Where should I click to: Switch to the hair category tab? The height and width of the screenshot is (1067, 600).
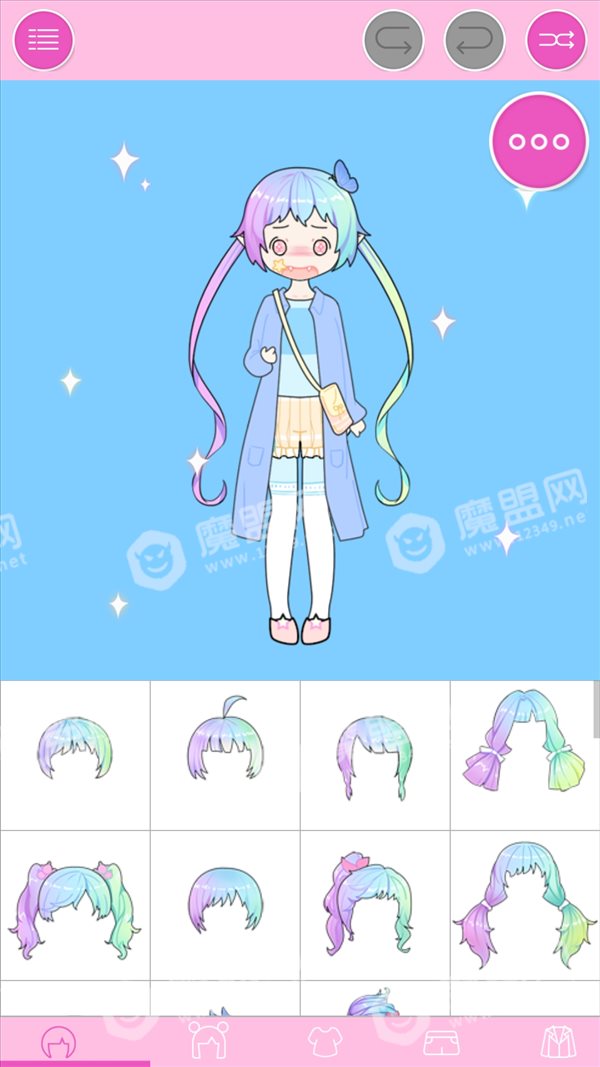pyautogui.click(x=59, y=1042)
